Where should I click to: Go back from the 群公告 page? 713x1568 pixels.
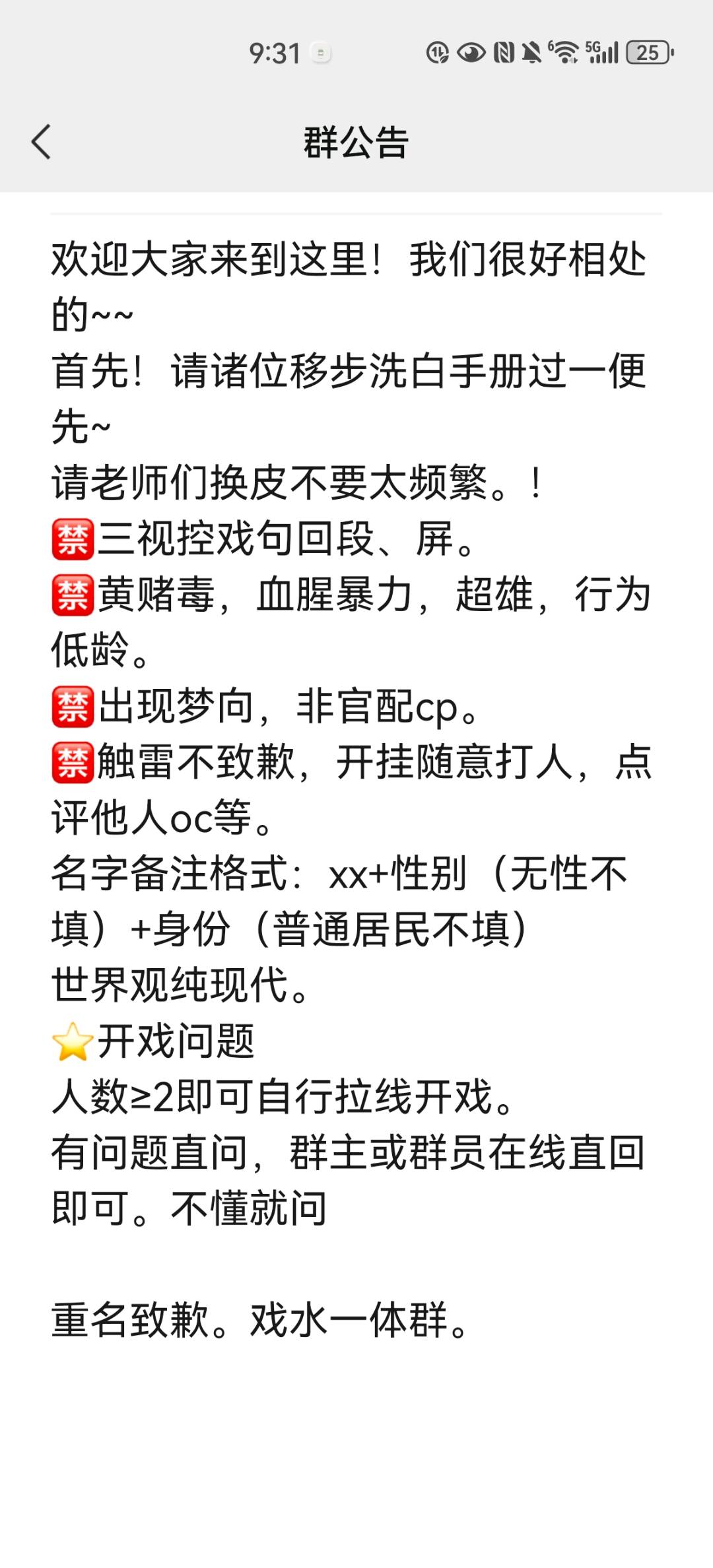[x=41, y=142]
